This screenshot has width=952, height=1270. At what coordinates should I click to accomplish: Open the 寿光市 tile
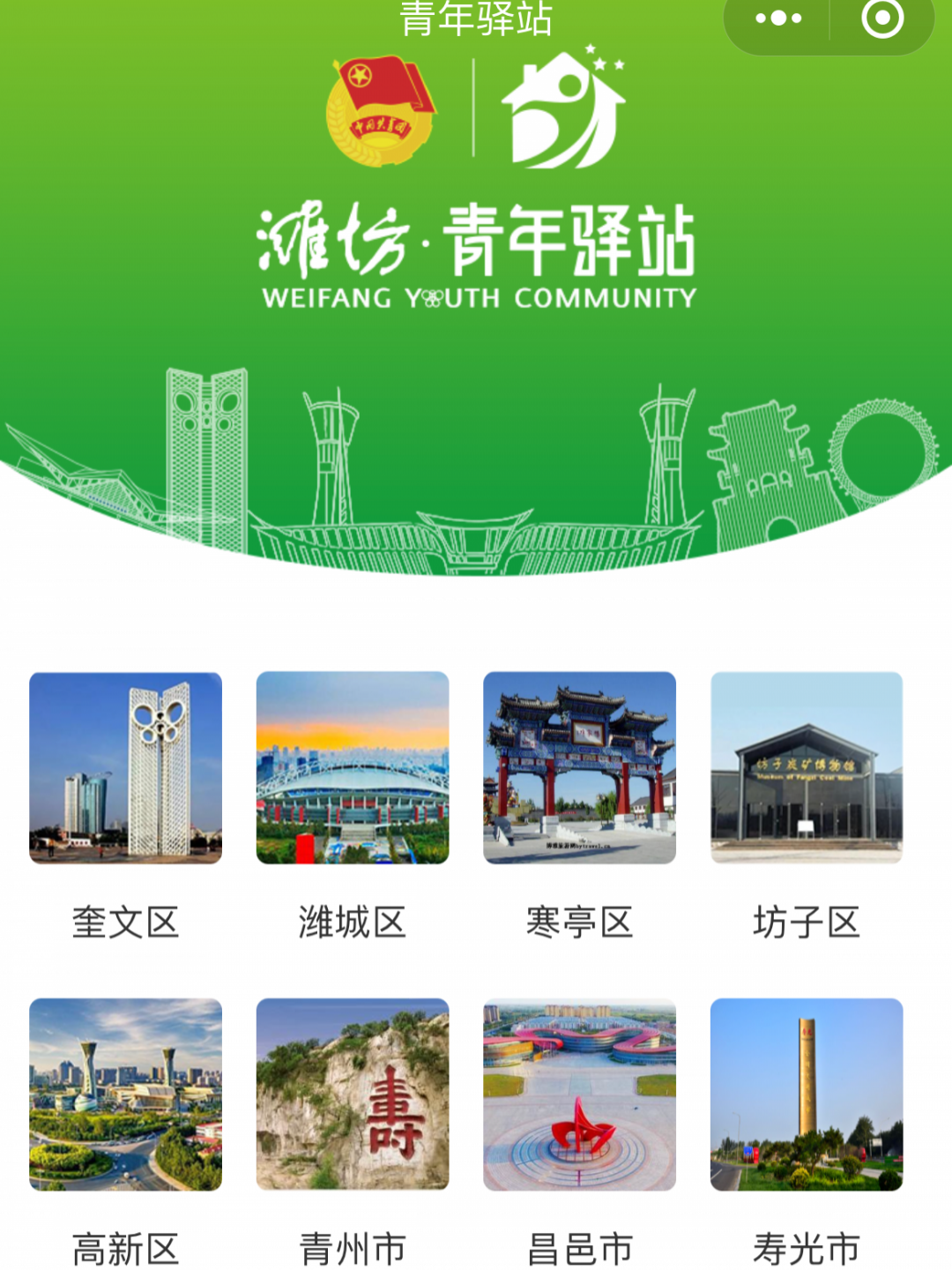point(807,1094)
